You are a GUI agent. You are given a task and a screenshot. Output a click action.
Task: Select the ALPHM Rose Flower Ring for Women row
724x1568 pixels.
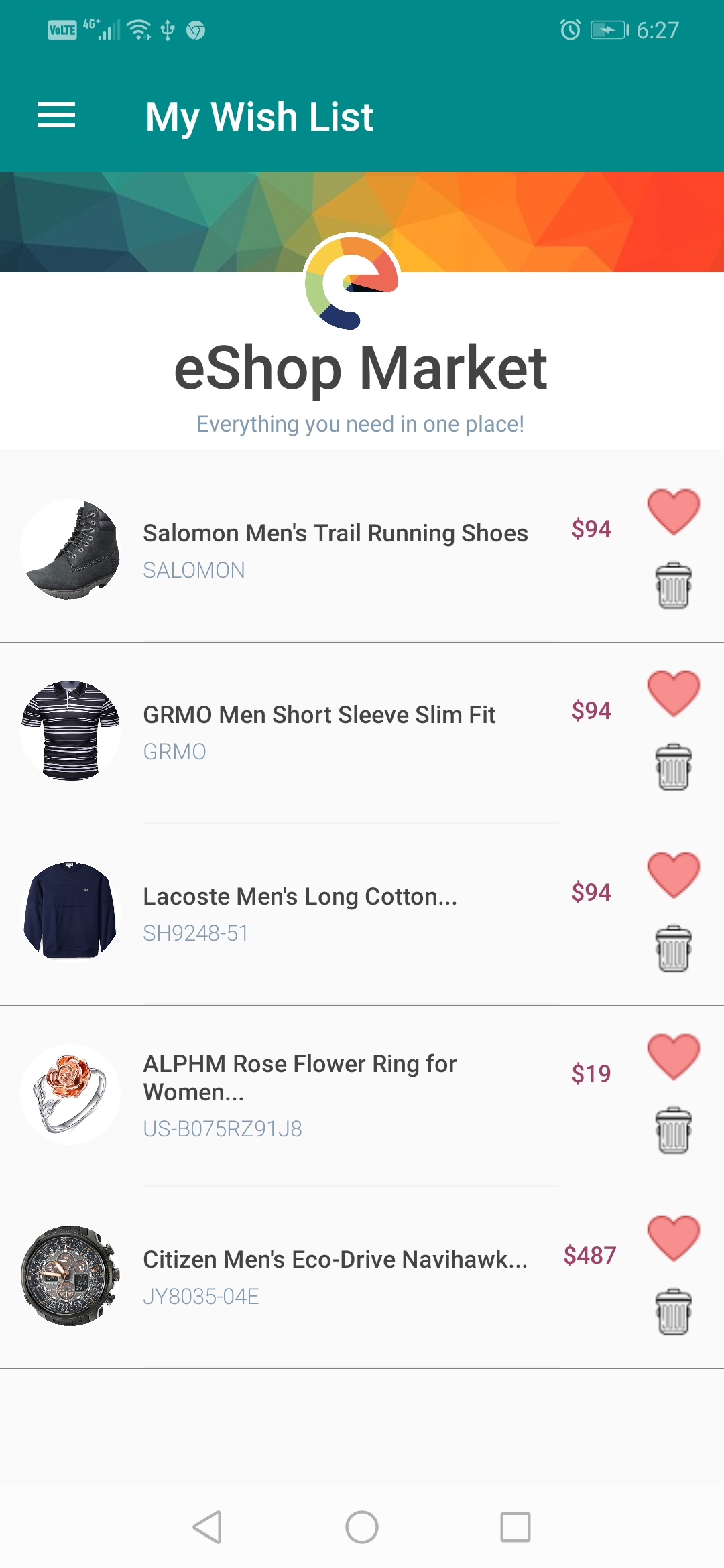pos(300,1078)
